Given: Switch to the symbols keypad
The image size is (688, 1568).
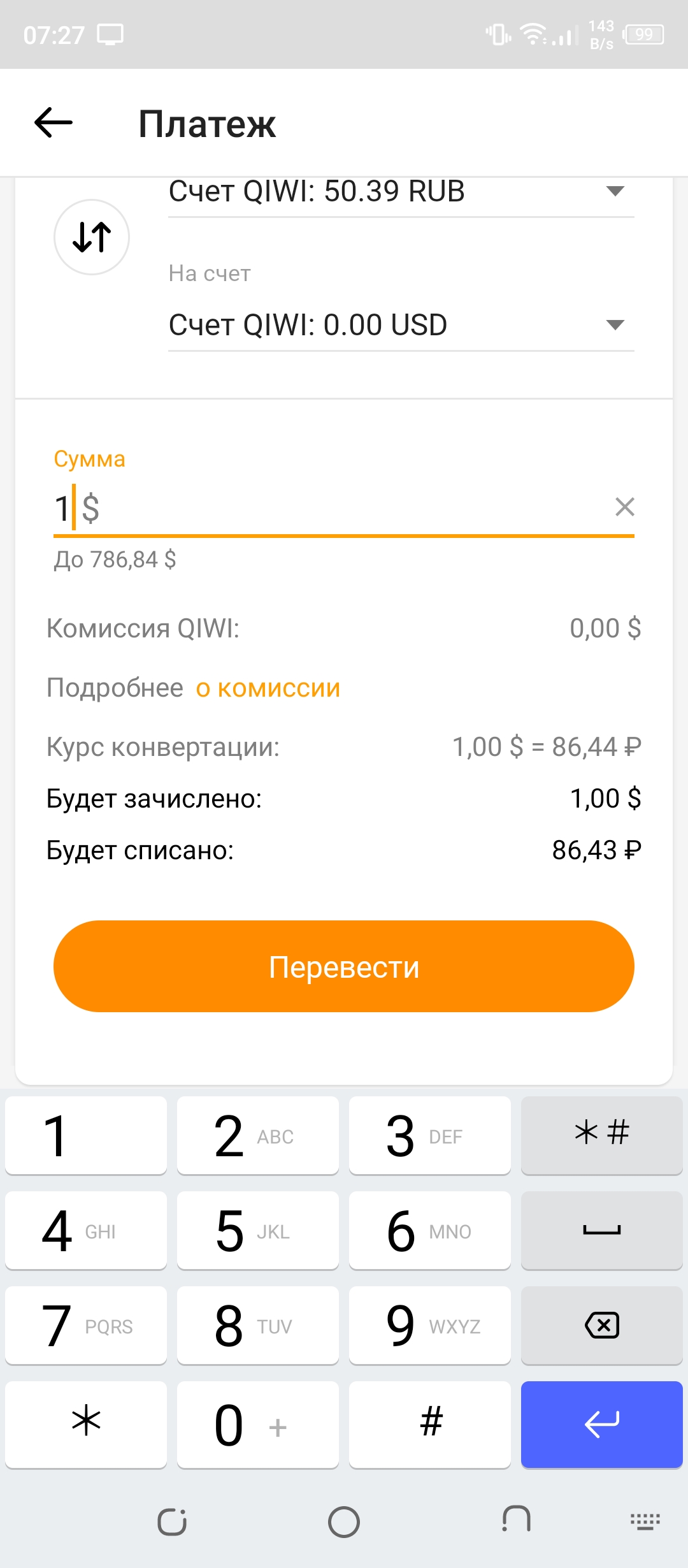Looking at the screenshot, I should [601, 1135].
